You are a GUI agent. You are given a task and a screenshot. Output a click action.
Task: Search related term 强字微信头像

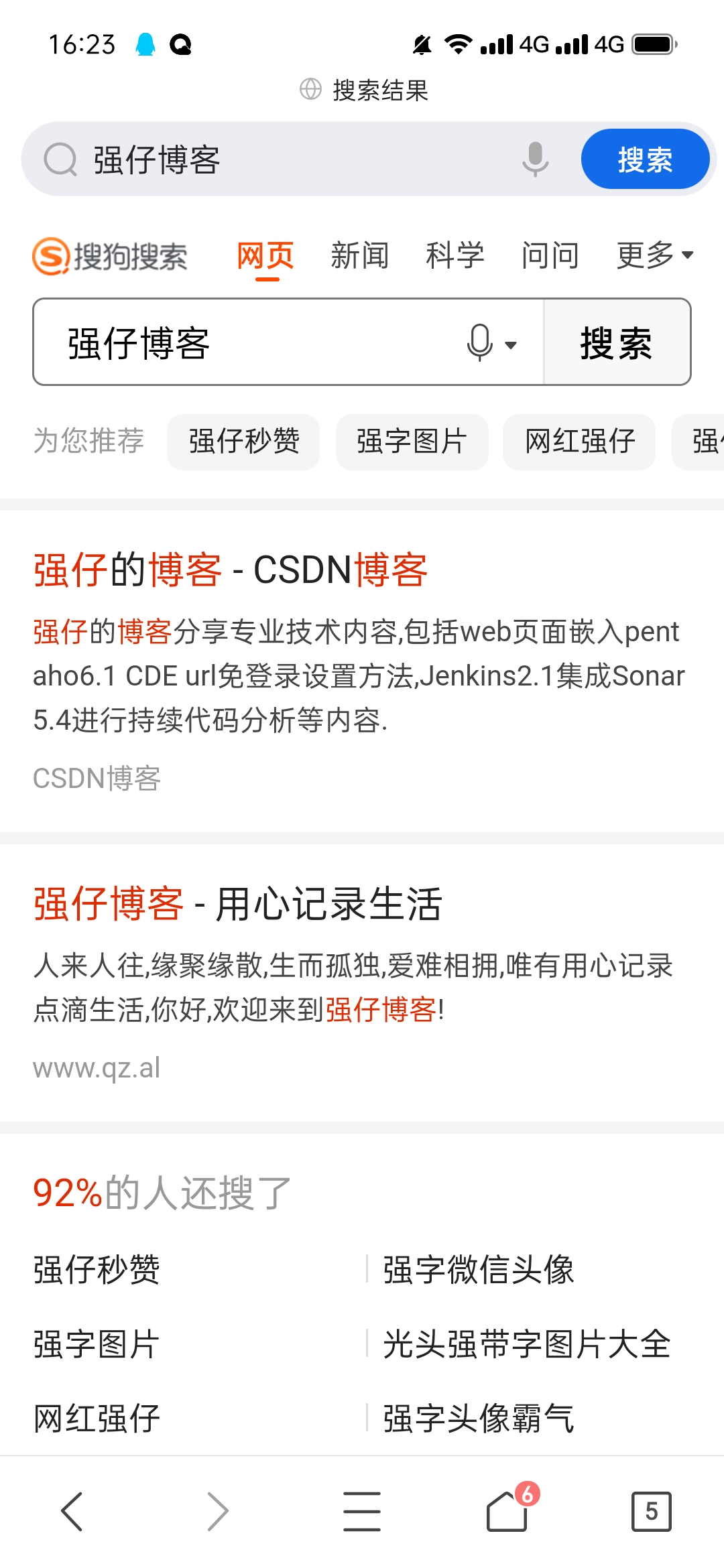479,1269
